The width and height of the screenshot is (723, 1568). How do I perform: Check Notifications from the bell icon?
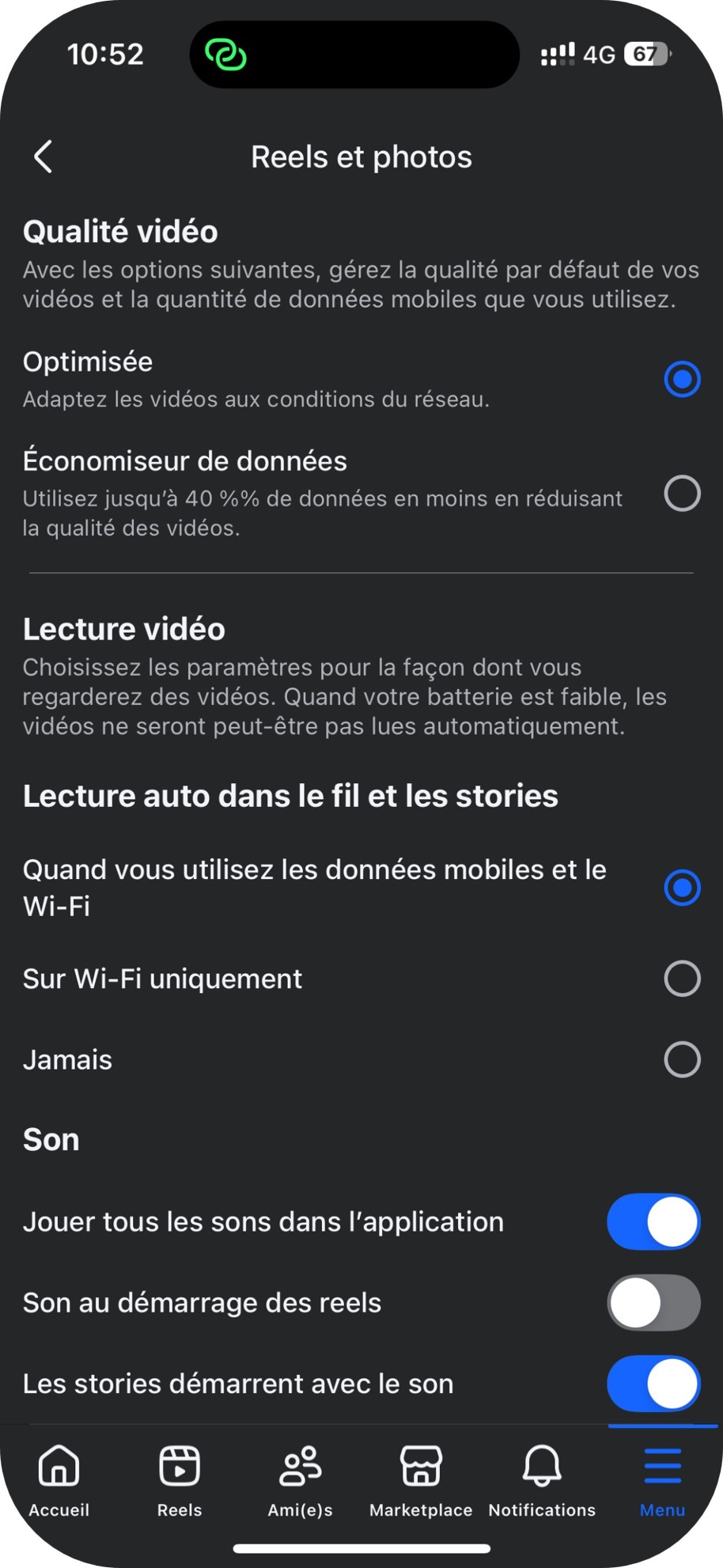541,1468
